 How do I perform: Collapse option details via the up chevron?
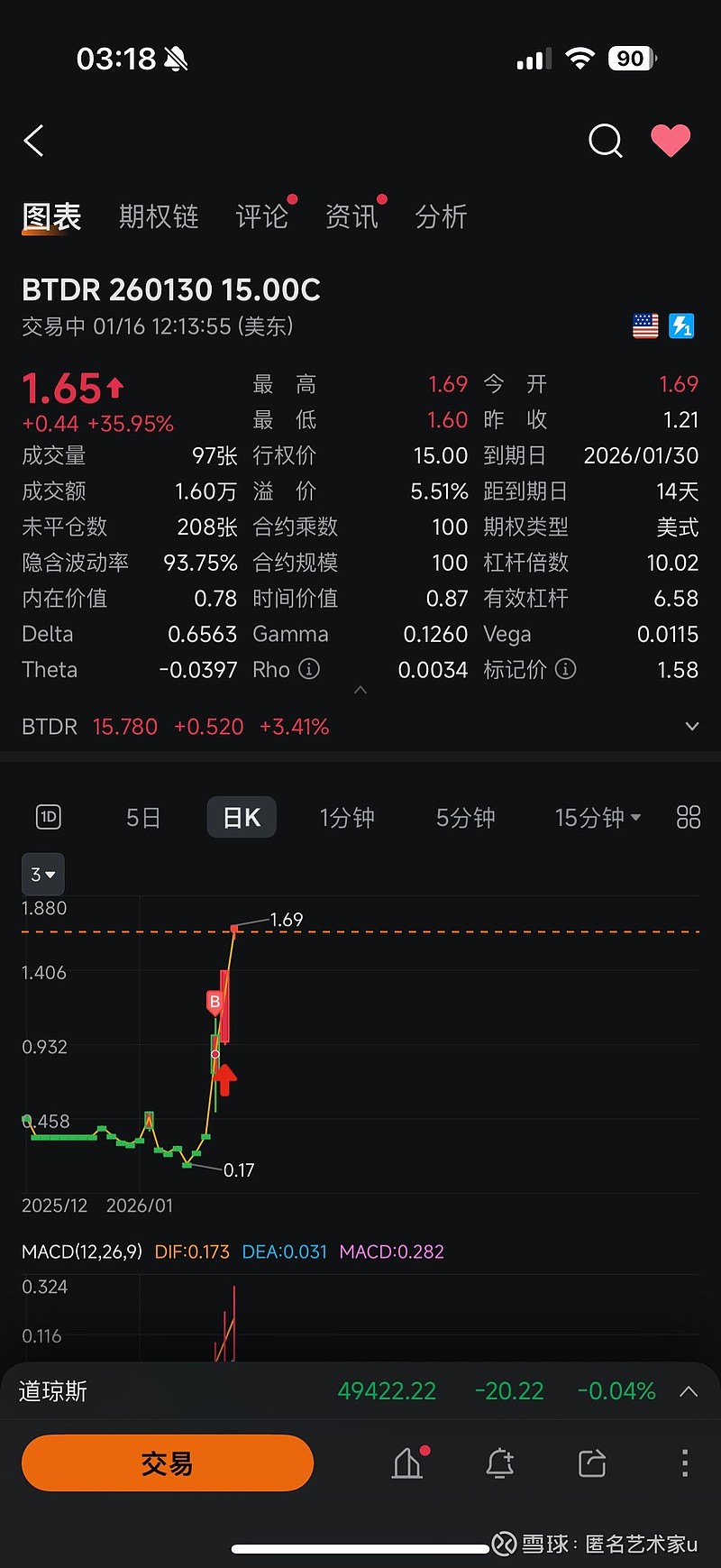(x=360, y=690)
